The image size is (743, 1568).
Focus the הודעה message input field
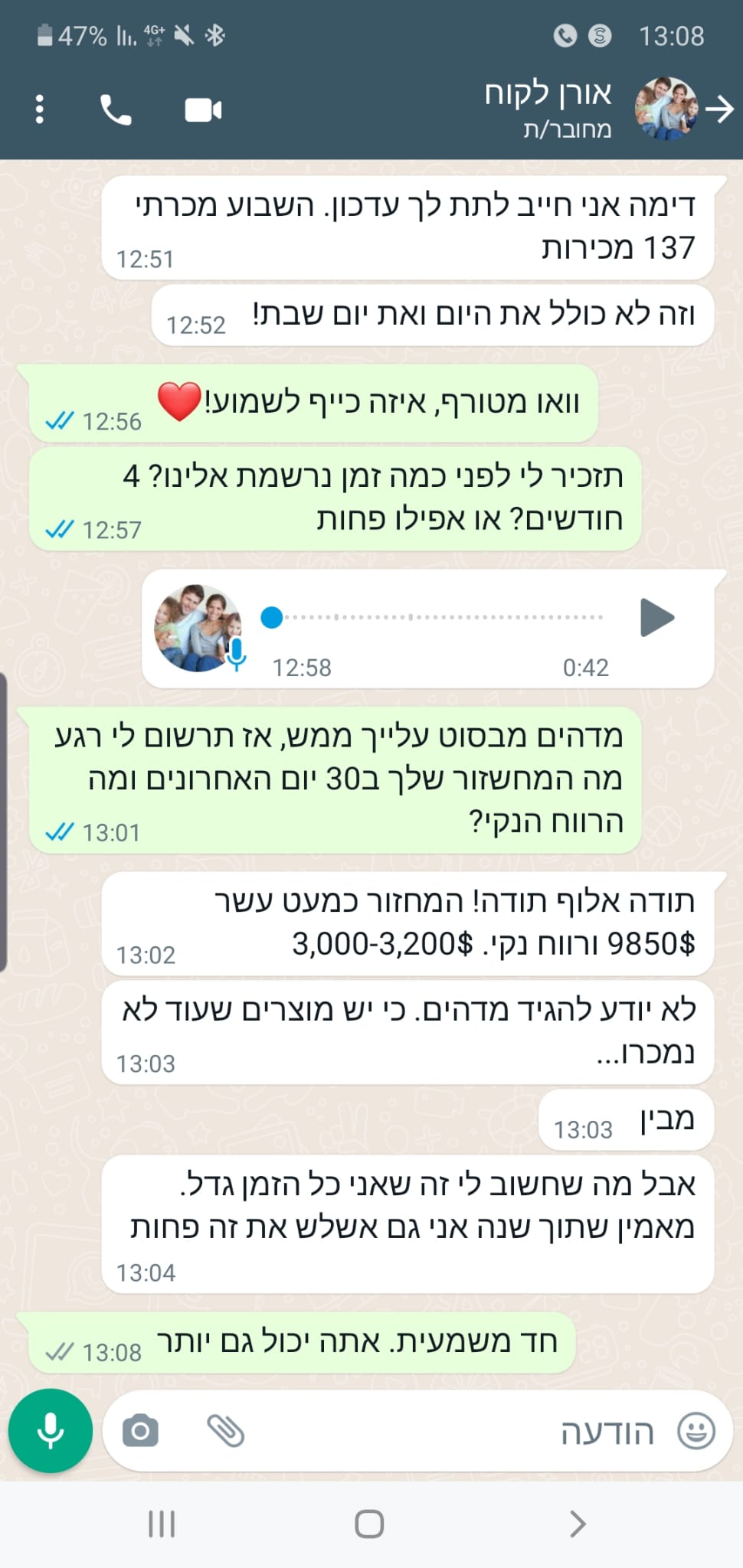[460, 1431]
